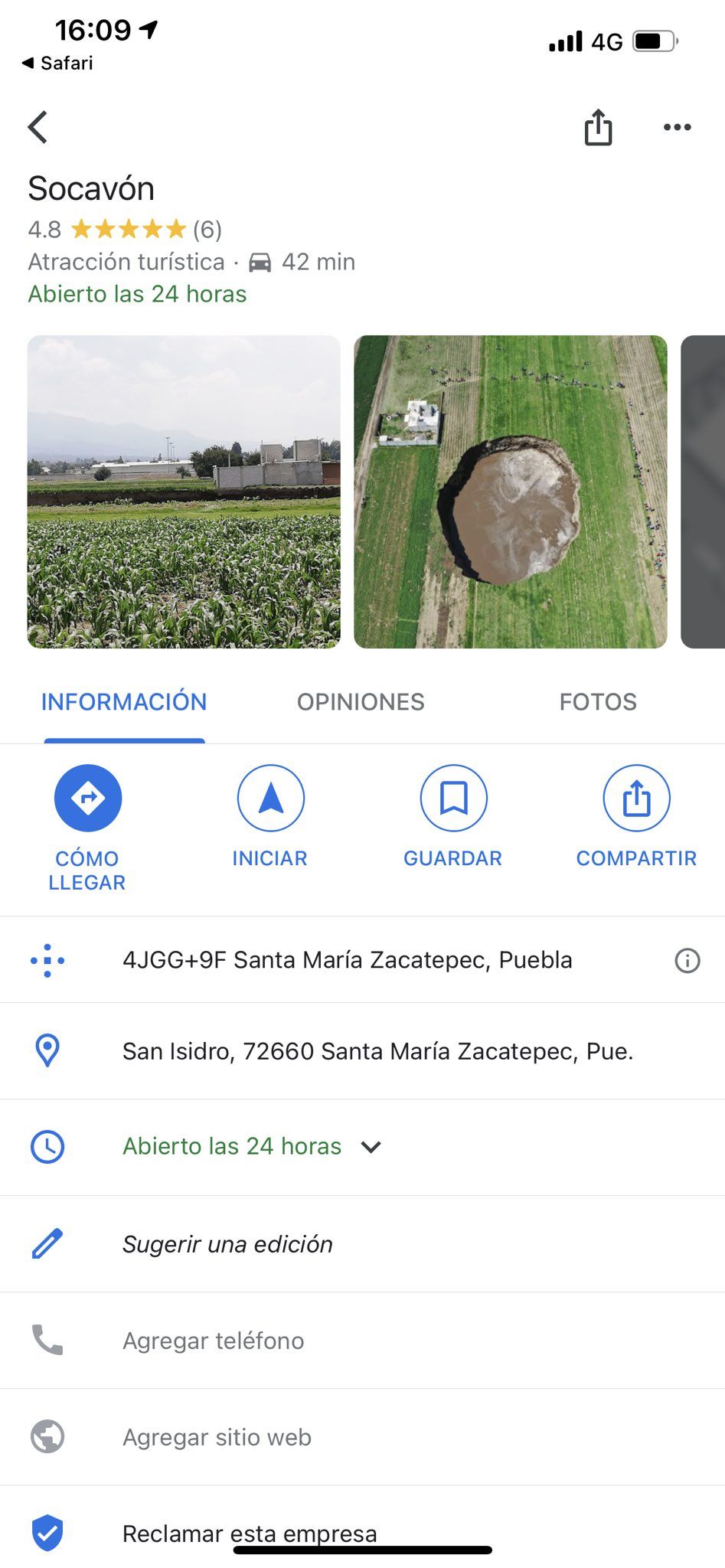Select the INFORMACIÓN tab
725x1568 pixels.
click(125, 701)
